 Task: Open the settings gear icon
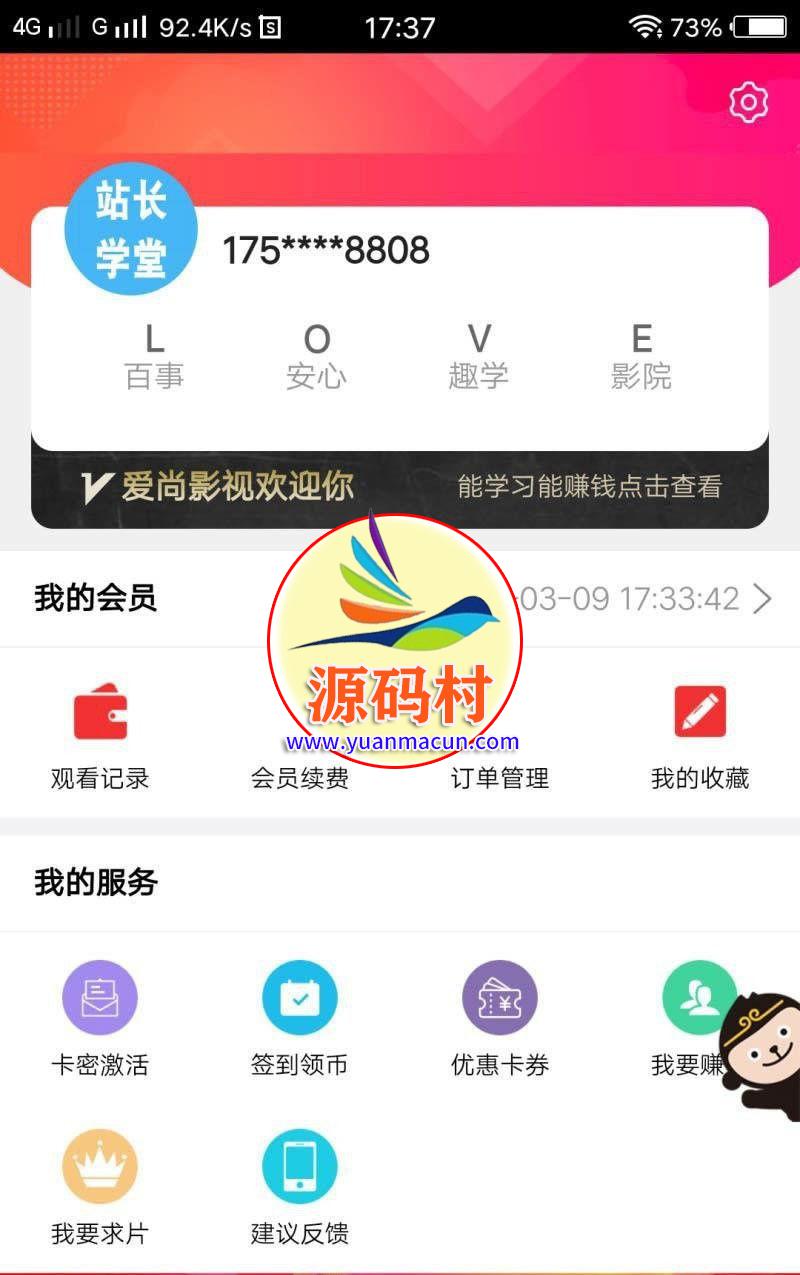tap(748, 101)
